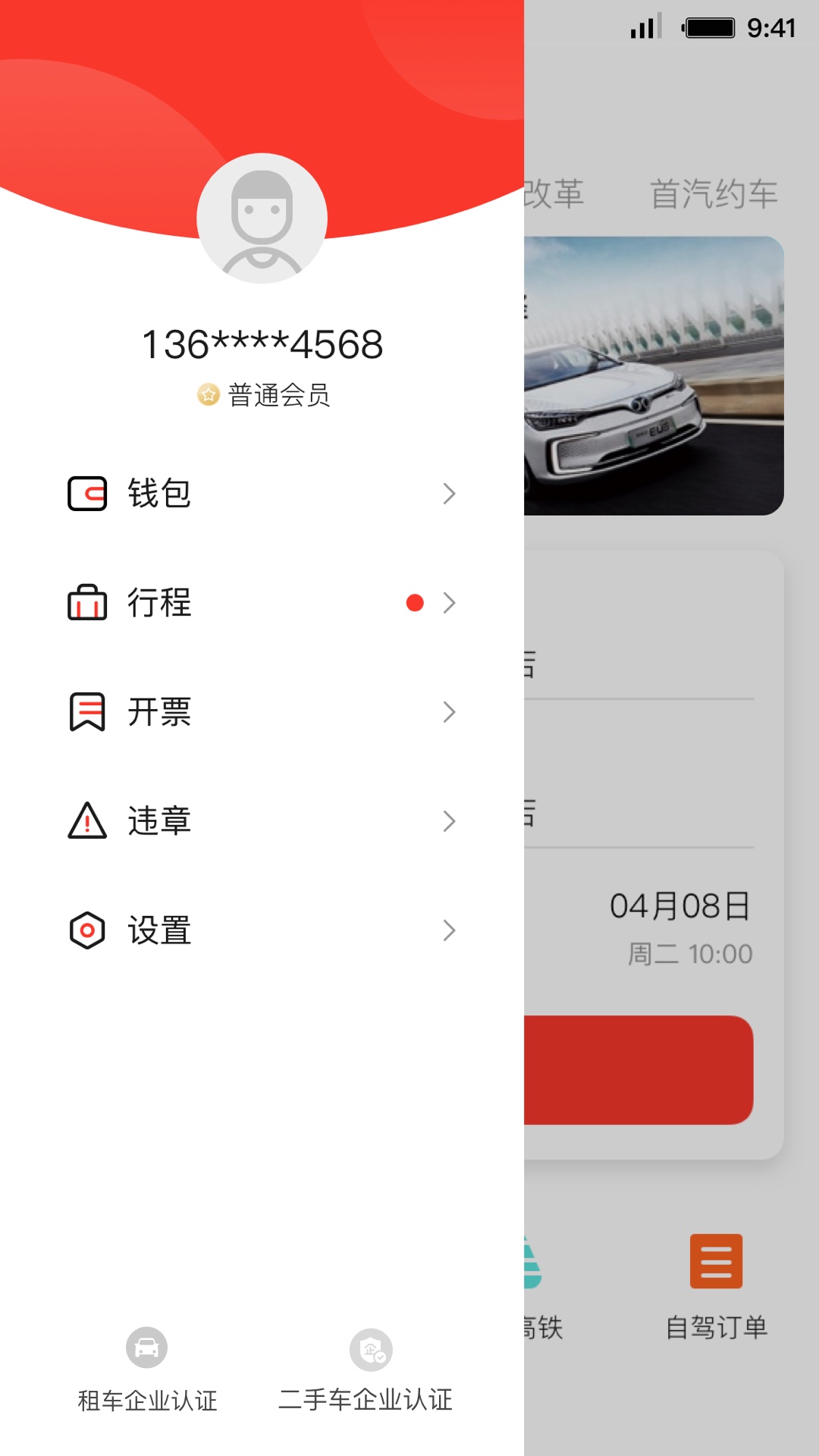This screenshot has height=1456, width=819.
Task: Switch to the 首汽约车 tab
Action: [714, 194]
